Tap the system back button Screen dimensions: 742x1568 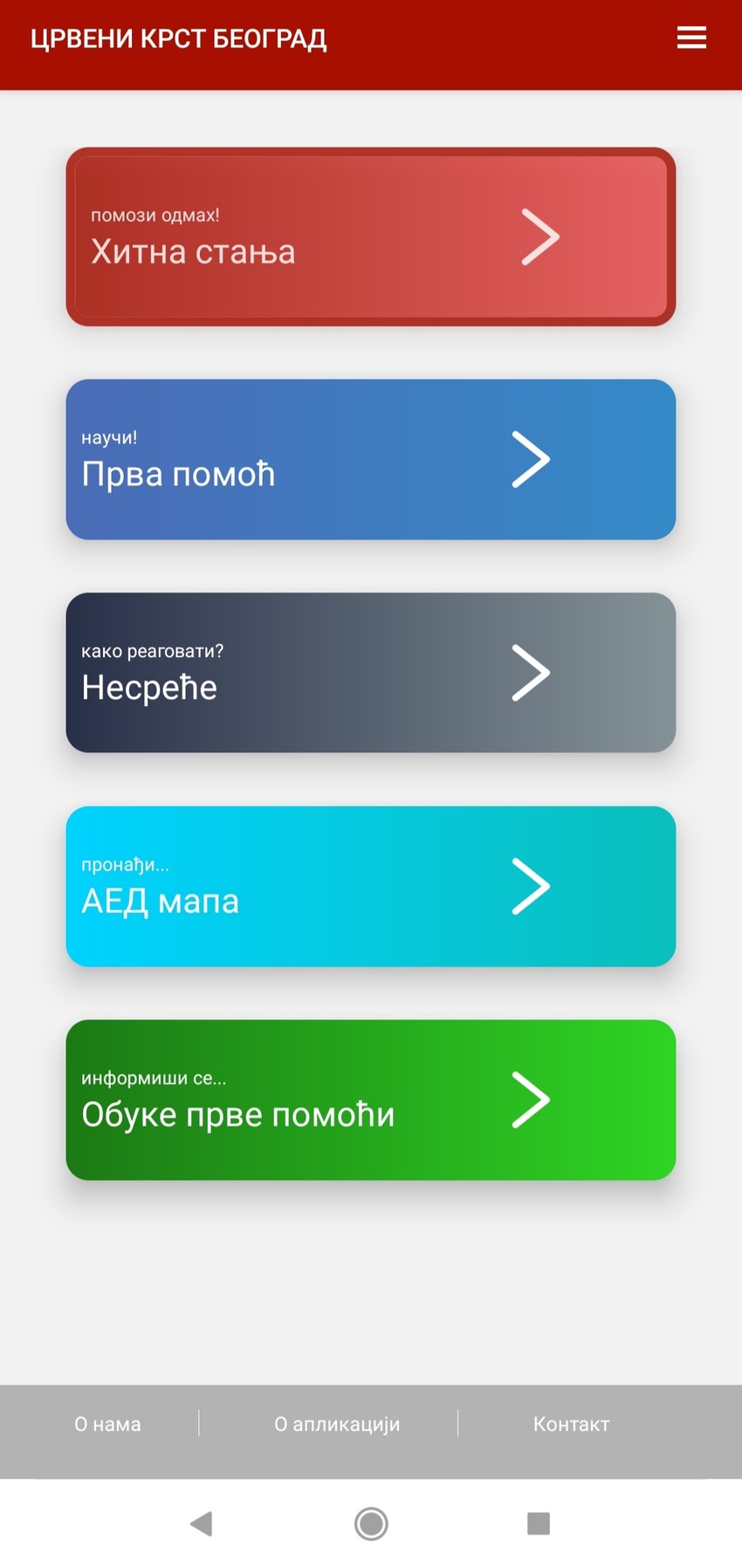[x=202, y=1523]
